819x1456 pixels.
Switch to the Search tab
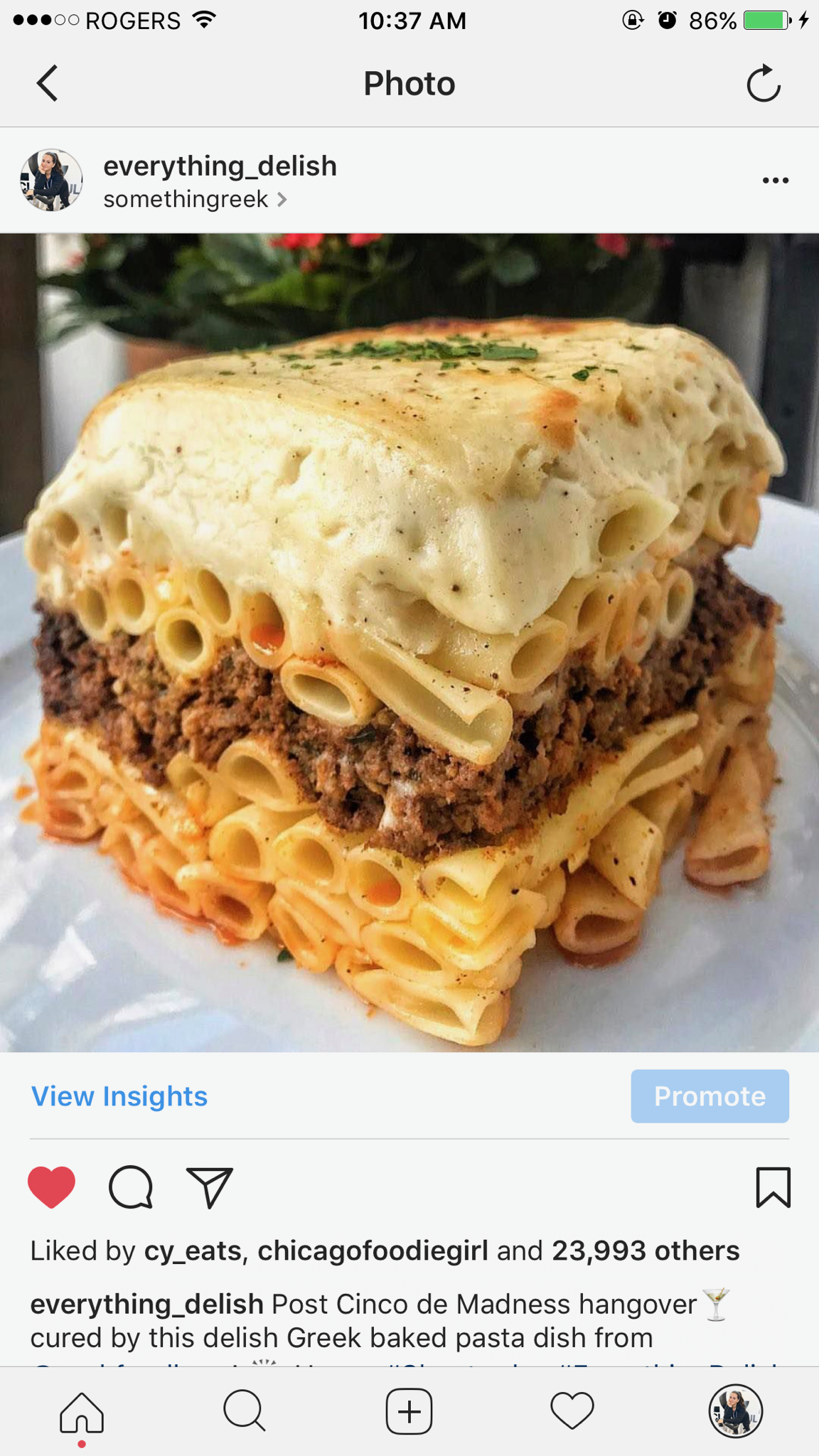[245, 1410]
